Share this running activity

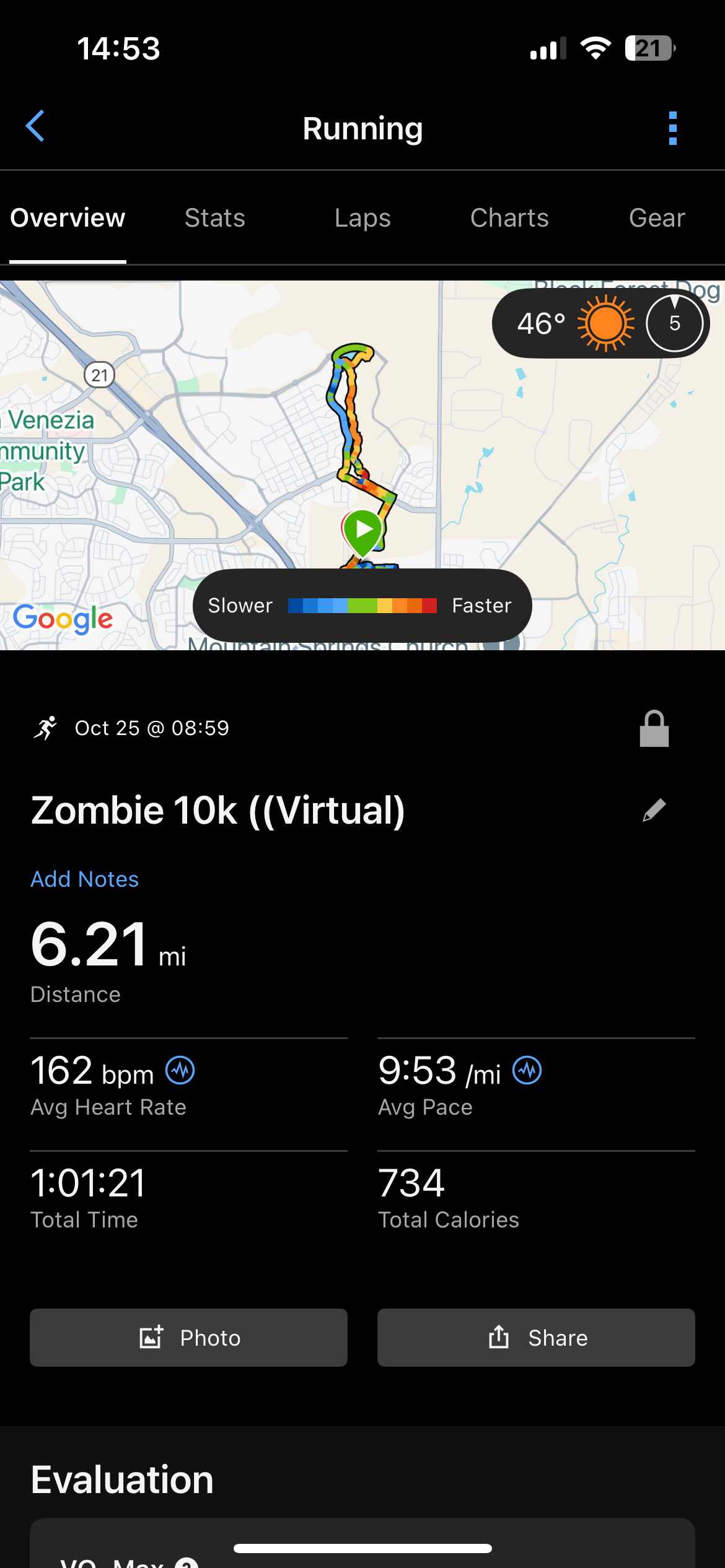point(536,1338)
